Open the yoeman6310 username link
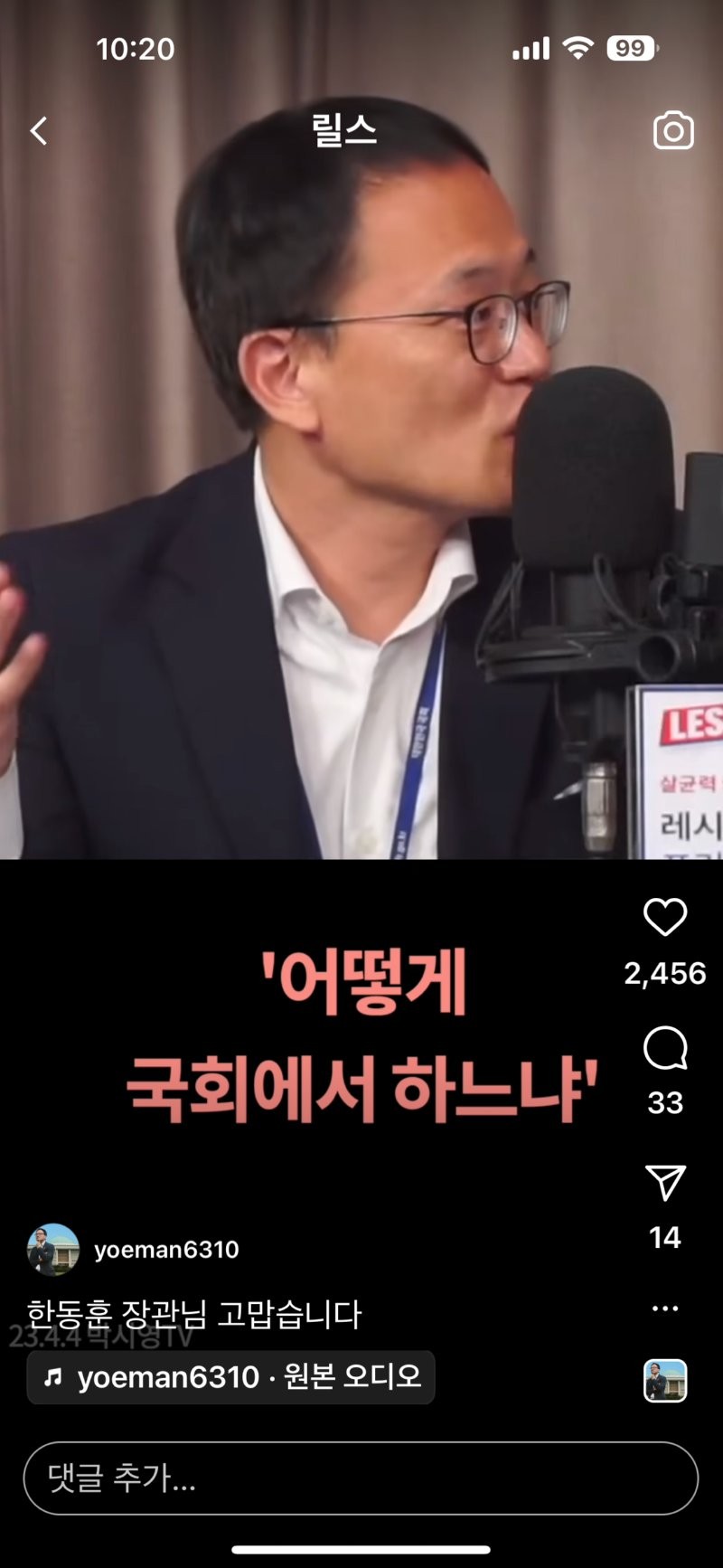 tap(166, 1250)
